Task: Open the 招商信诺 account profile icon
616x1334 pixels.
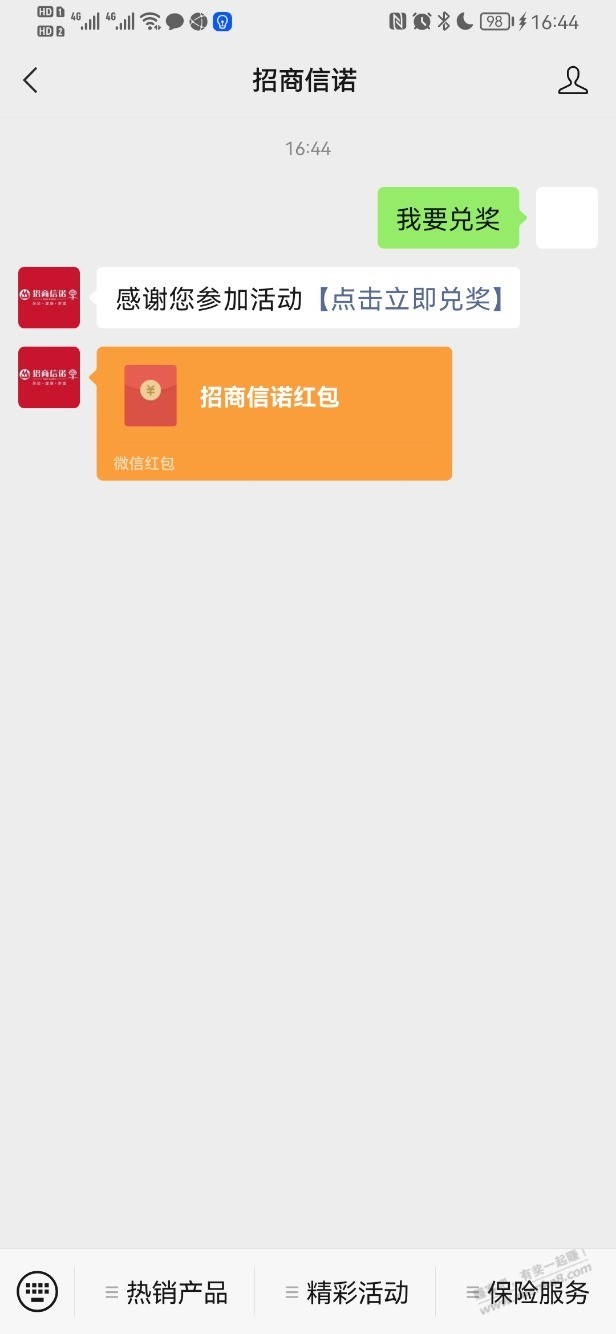Action: (x=572, y=81)
